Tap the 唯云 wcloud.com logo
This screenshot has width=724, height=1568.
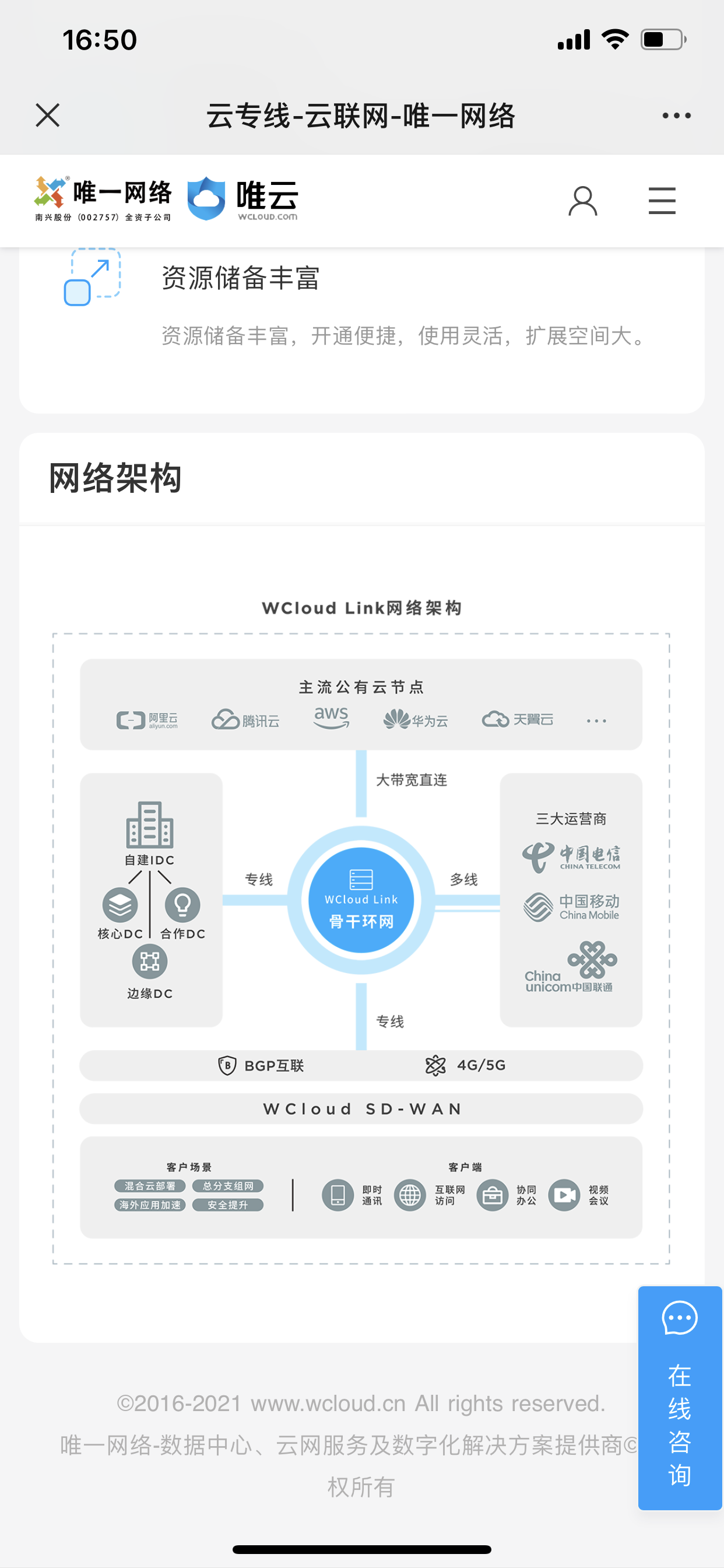(x=242, y=199)
